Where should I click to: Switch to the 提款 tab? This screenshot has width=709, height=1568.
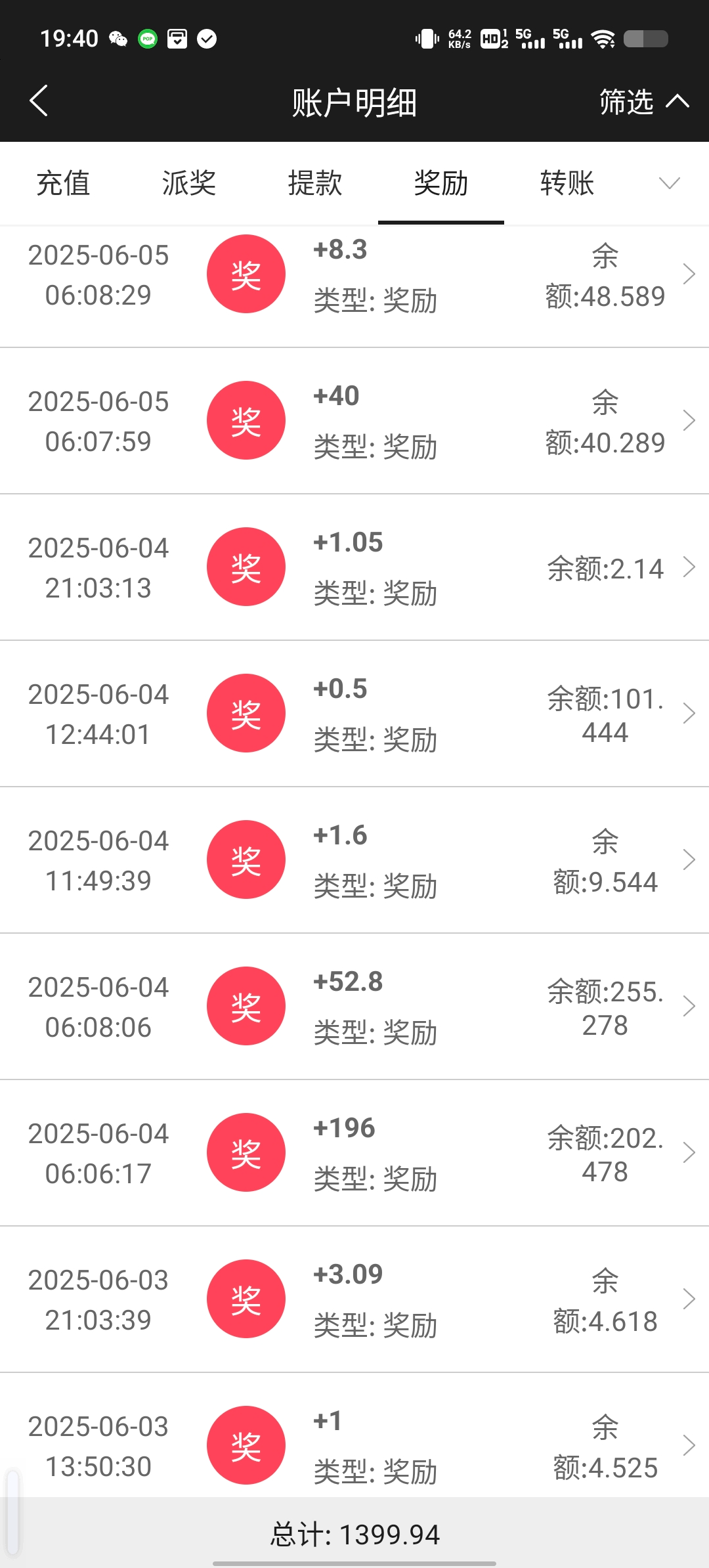coord(315,183)
